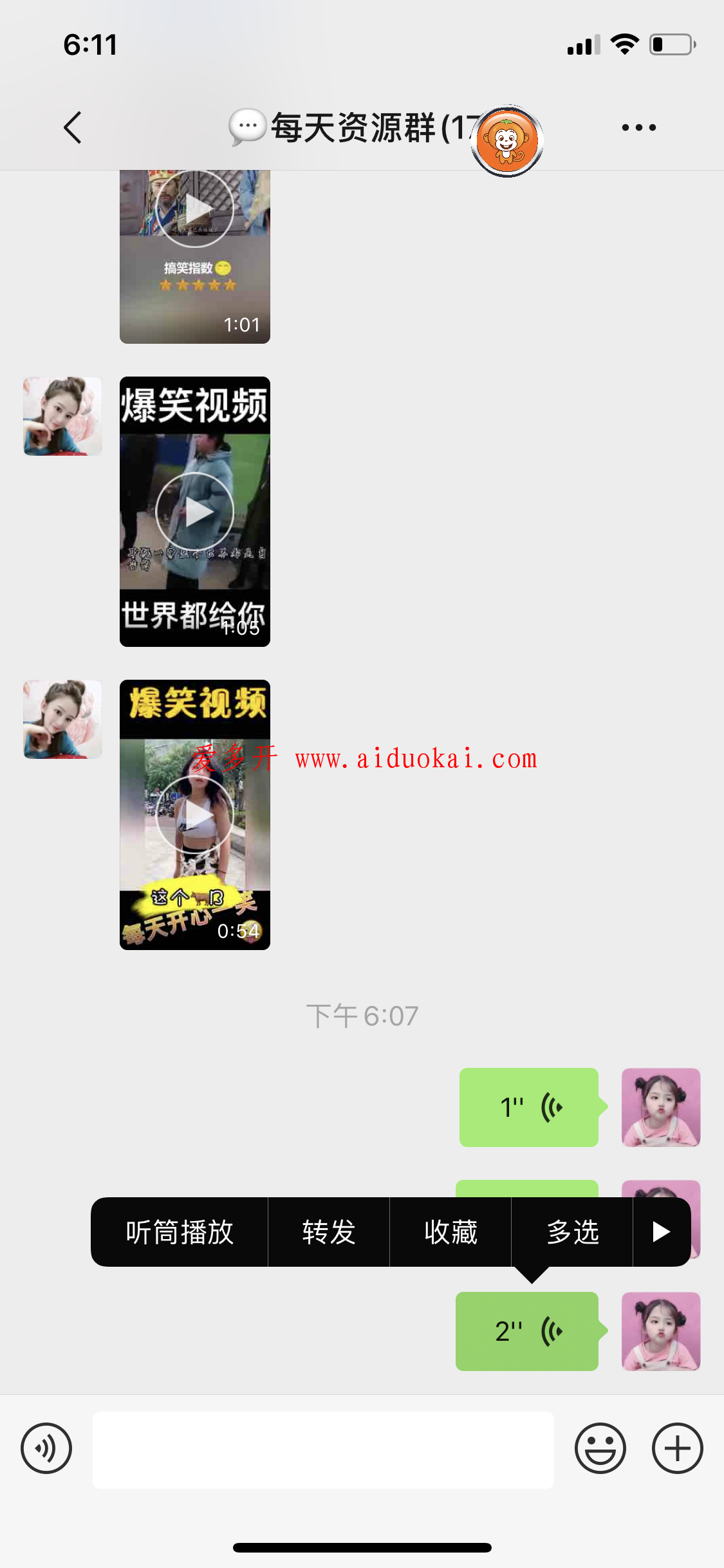Play the 1:05 爆笑视频 video
This screenshot has width=724, height=1568.
tap(194, 512)
